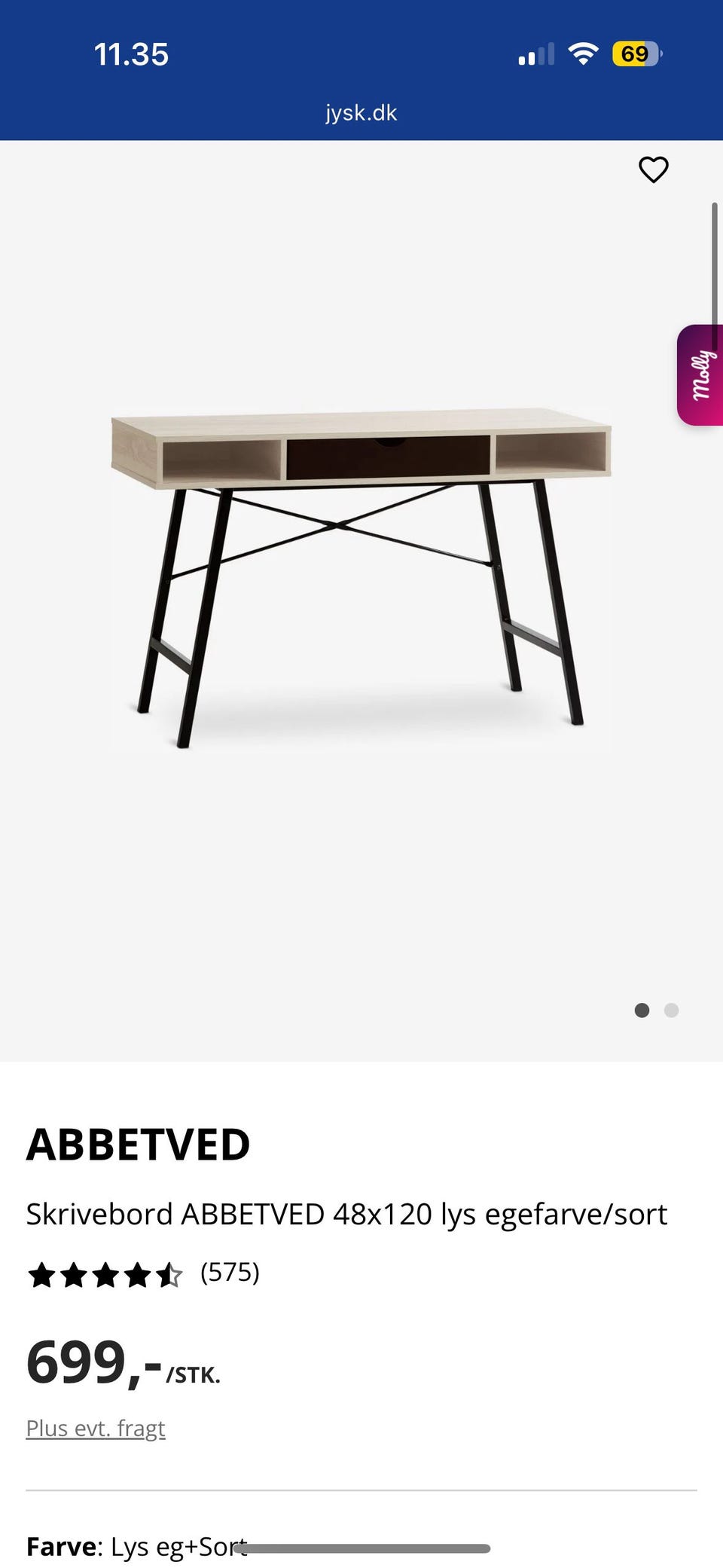Open the Plus evt. fragt link
This screenshot has width=723, height=1568.
tap(96, 1429)
